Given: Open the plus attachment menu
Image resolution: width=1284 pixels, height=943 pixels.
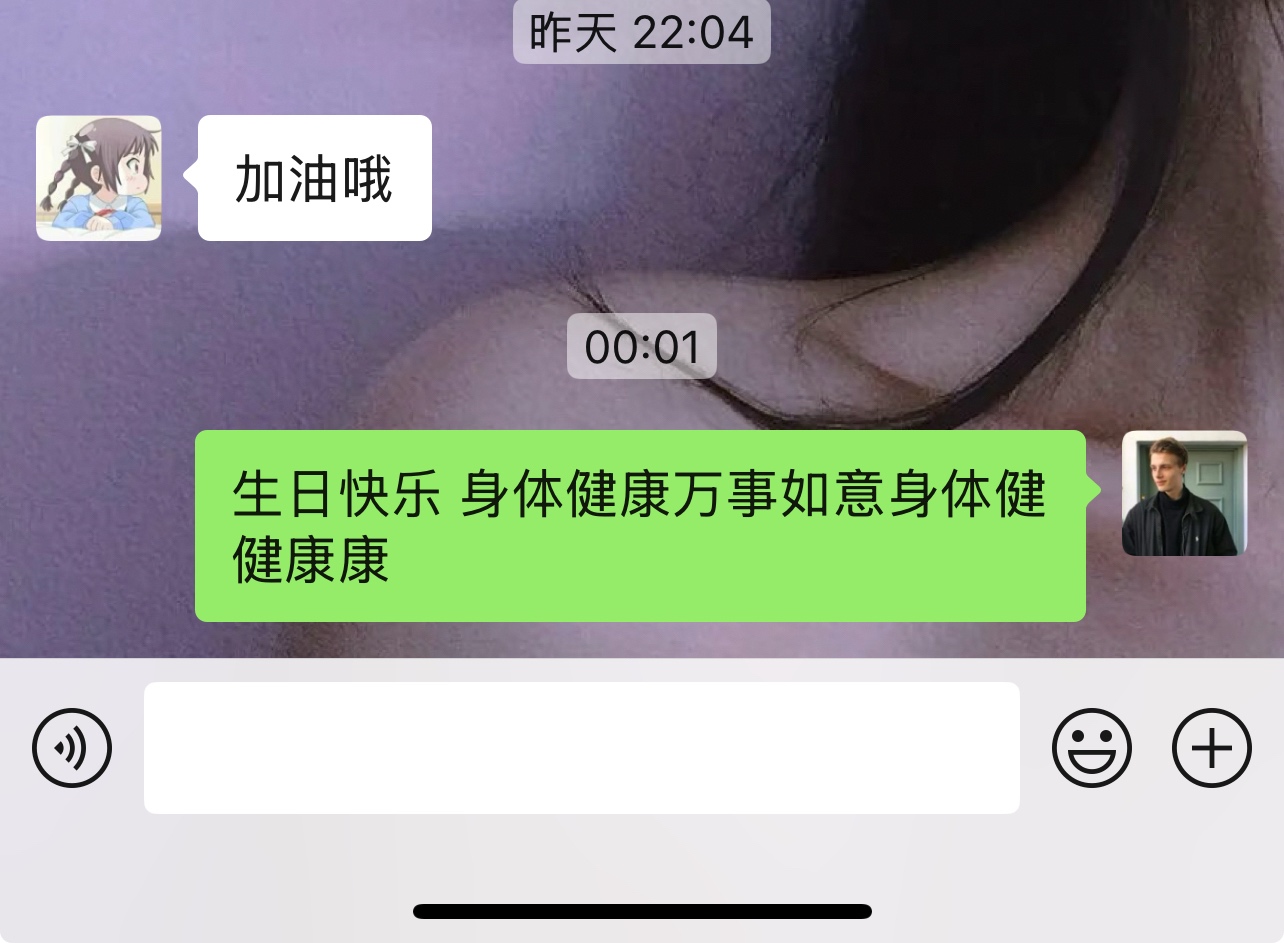Looking at the screenshot, I should 1211,748.
